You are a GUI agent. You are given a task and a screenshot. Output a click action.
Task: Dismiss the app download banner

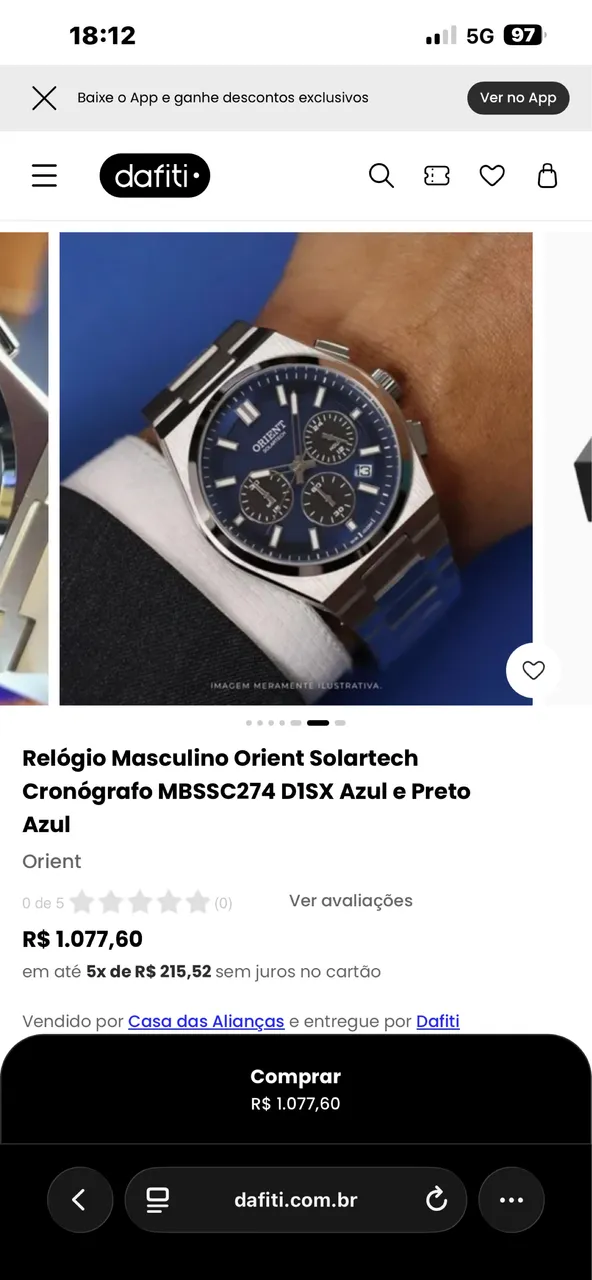(x=44, y=98)
